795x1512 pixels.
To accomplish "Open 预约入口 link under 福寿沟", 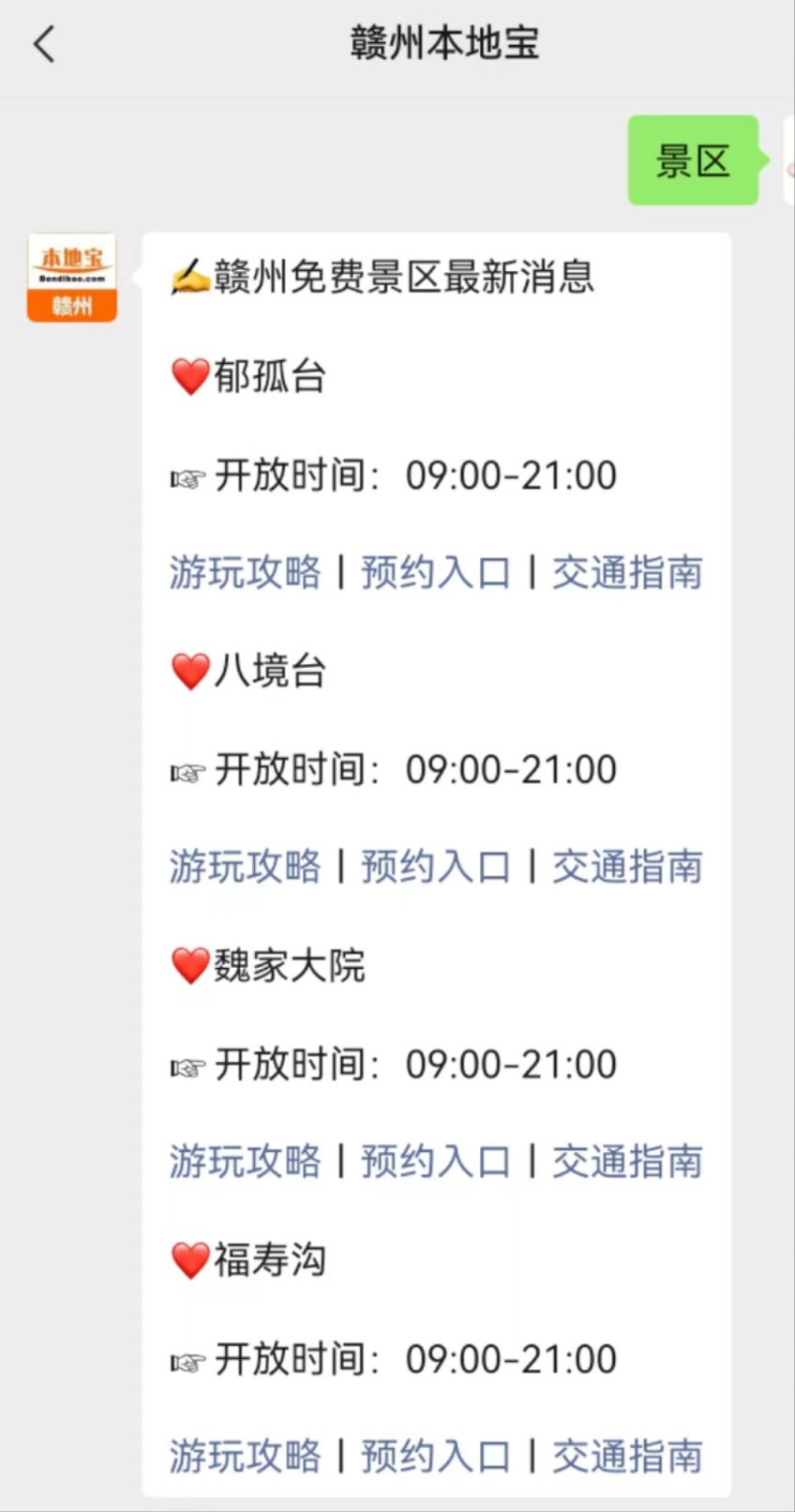I will pyautogui.click(x=436, y=1456).
